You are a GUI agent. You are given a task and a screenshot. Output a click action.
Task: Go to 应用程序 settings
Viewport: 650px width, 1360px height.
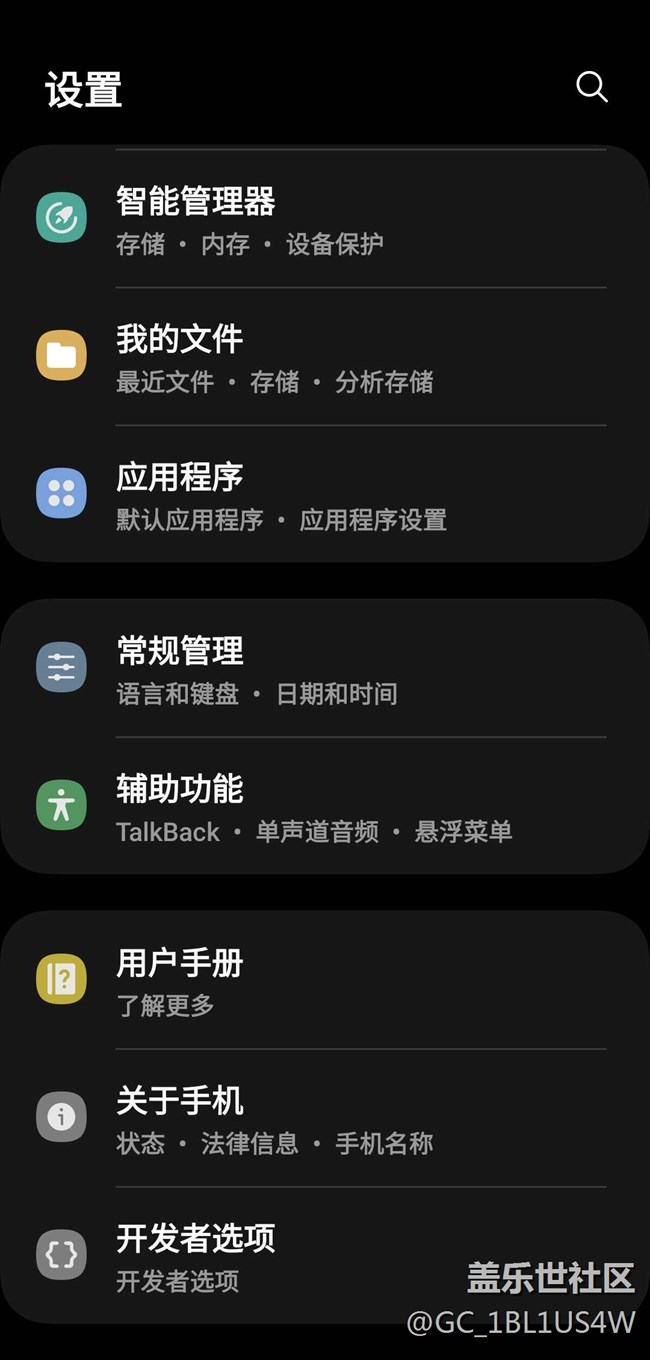(325, 494)
